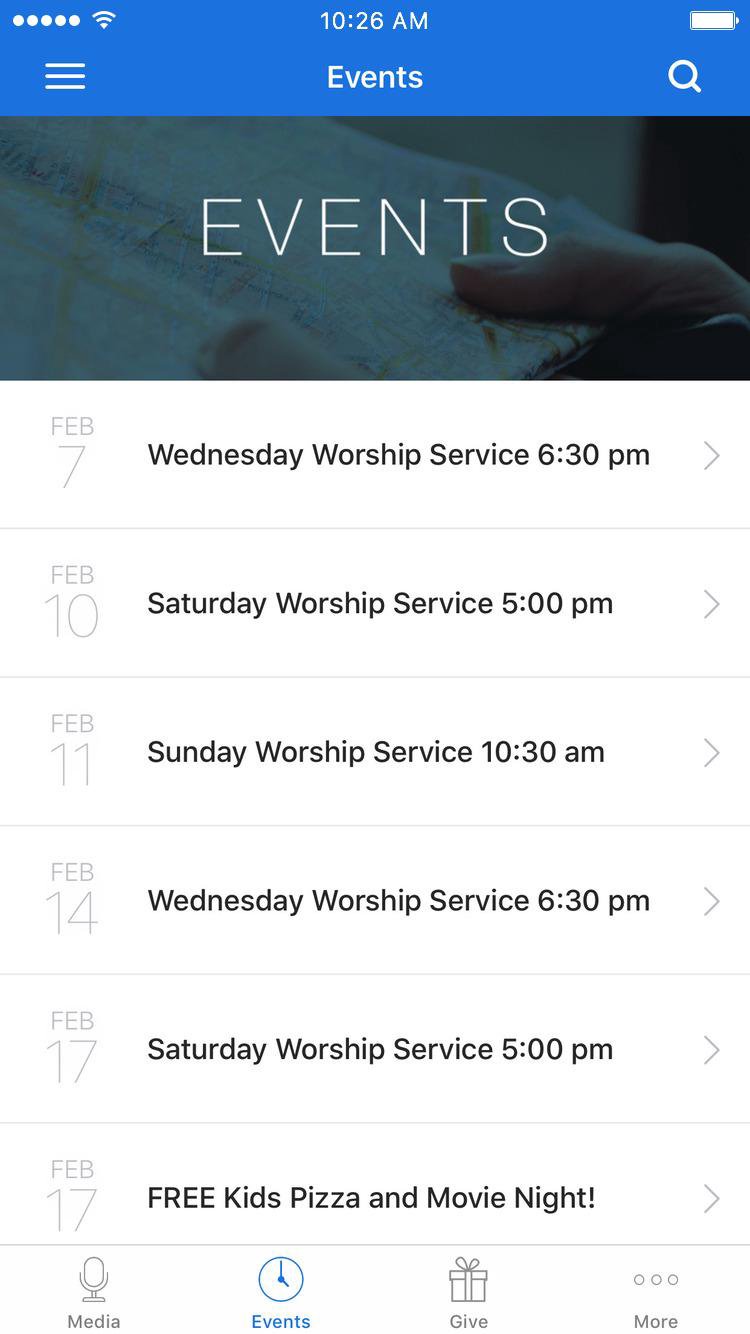The width and height of the screenshot is (750, 1334).
Task: Expand the Feb 10 Saturday Worship Service event
Action: 375,603
